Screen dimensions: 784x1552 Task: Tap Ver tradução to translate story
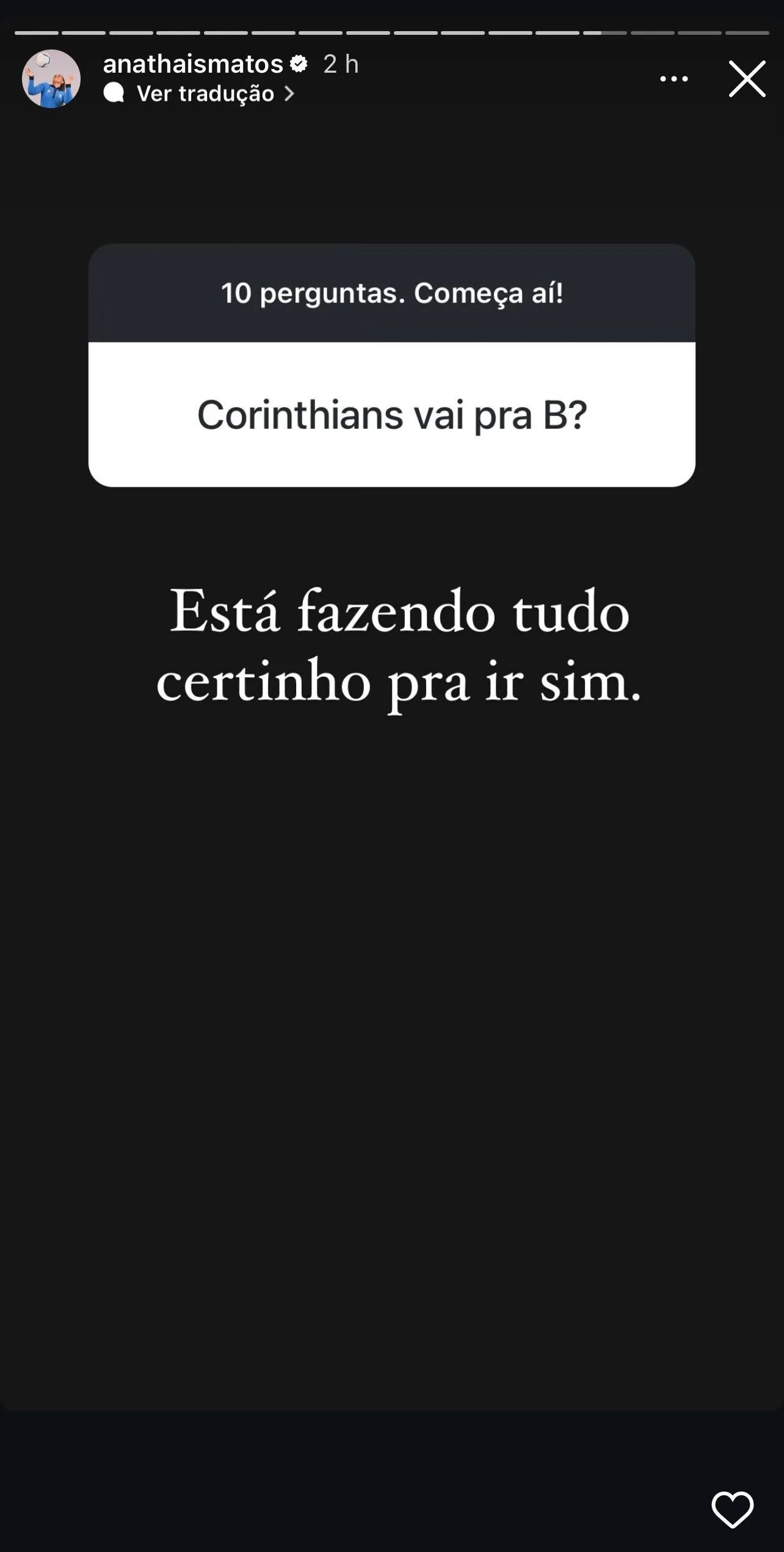click(x=205, y=93)
